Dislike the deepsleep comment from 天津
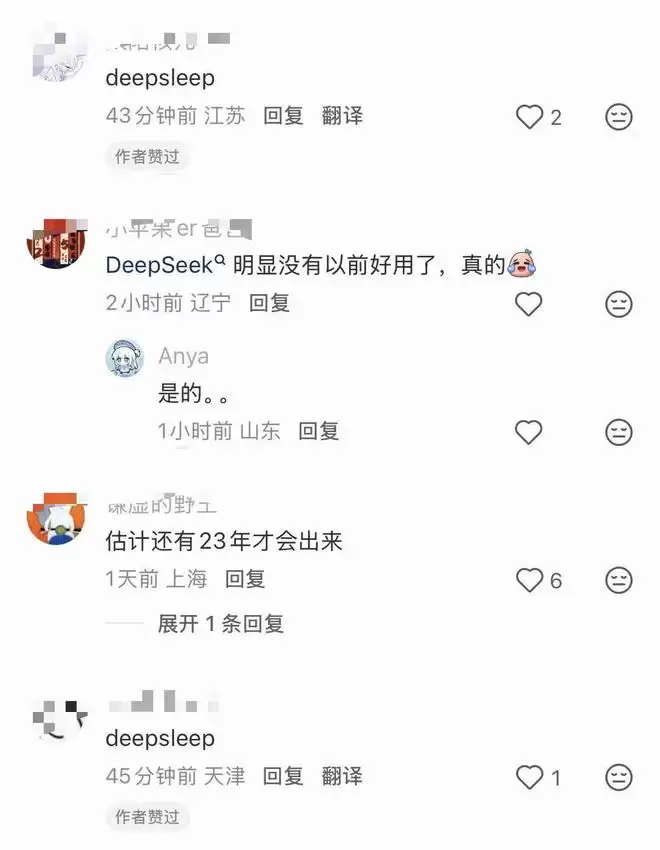 pyautogui.click(x=619, y=777)
